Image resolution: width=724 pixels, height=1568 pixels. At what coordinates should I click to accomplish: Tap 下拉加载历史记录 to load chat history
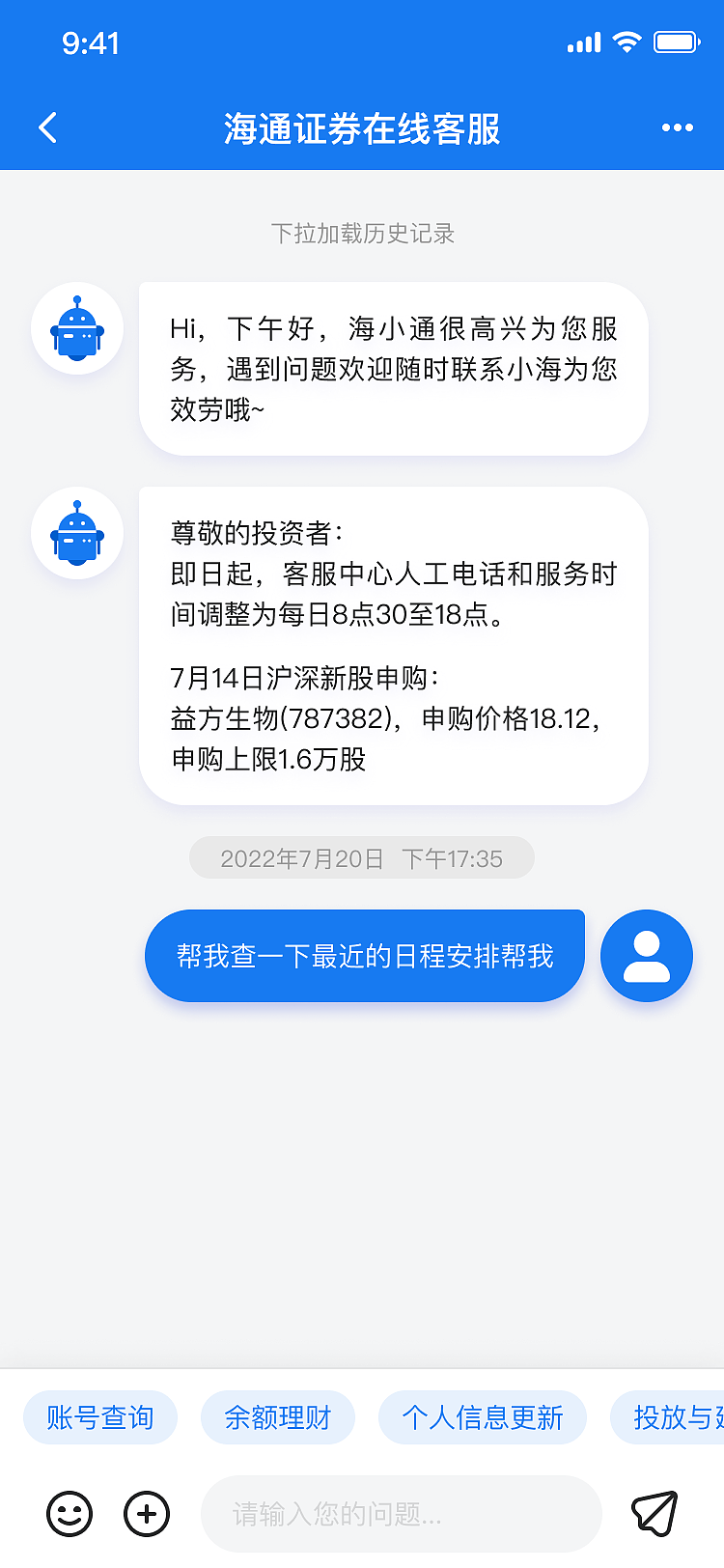[x=362, y=234]
